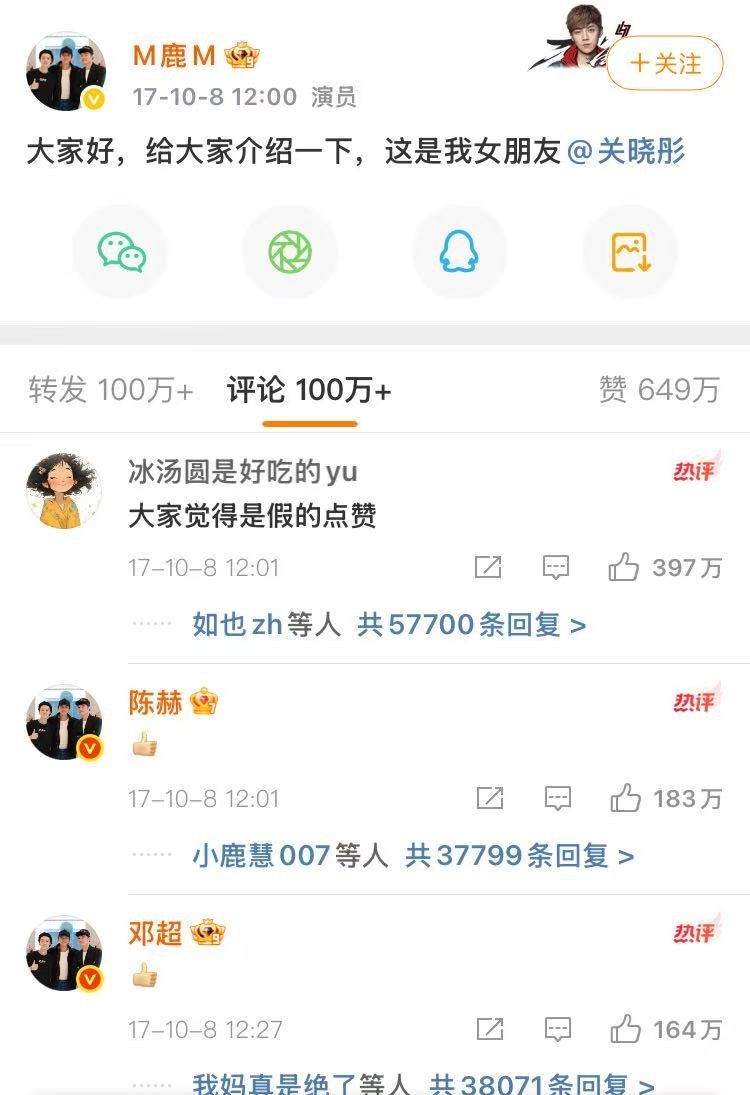This screenshot has height=1095, width=750.
Task: Follow M鹿M with the 关注 button
Action: point(664,64)
